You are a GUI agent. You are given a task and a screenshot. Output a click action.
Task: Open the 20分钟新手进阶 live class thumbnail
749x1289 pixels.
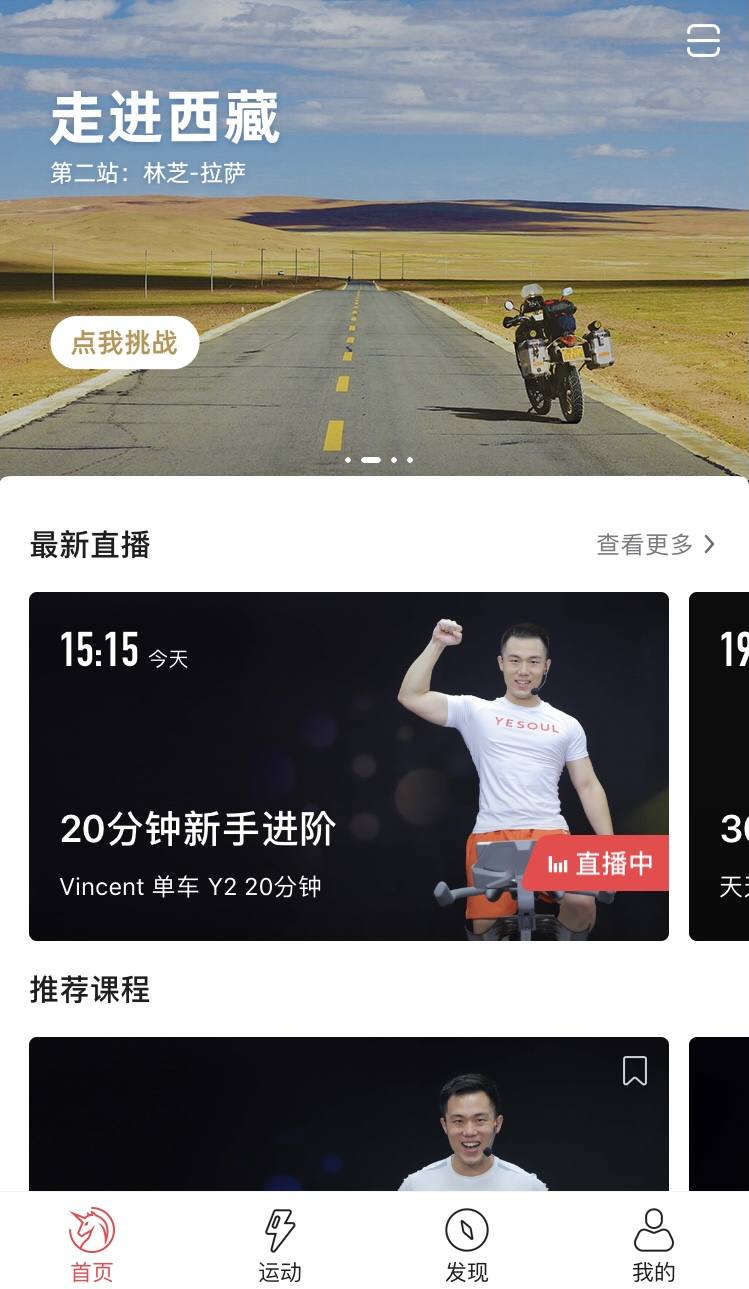(x=348, y=765)
